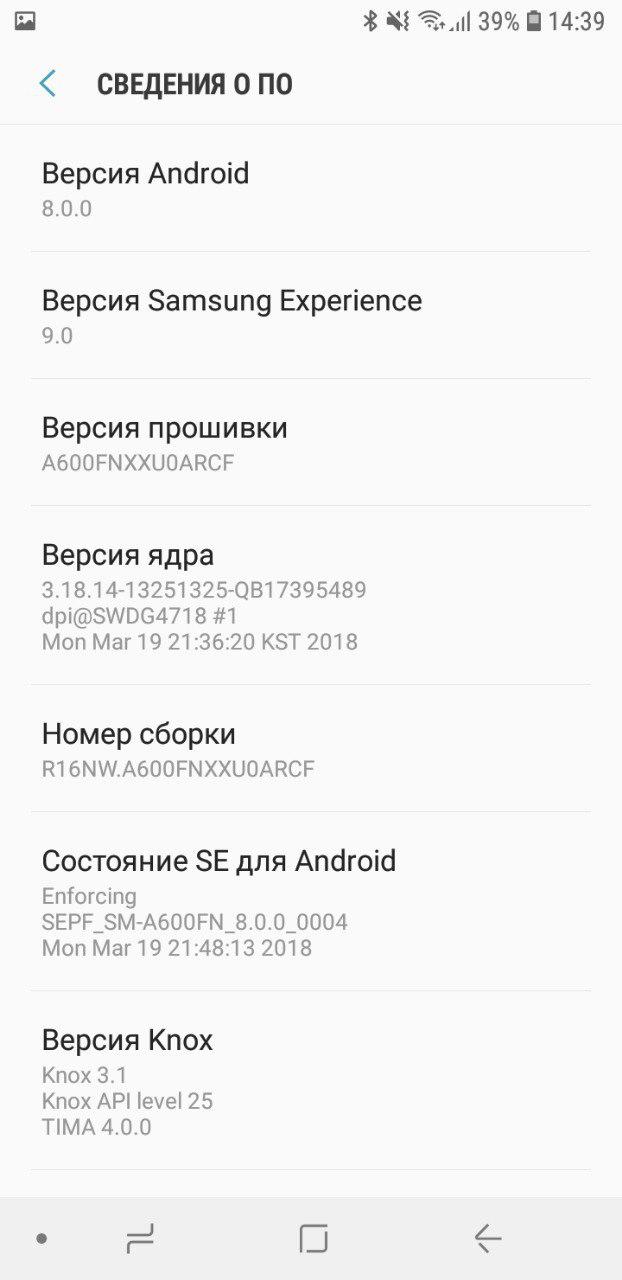
Task: Select Состояние SE для Android row
Action: 311,901
